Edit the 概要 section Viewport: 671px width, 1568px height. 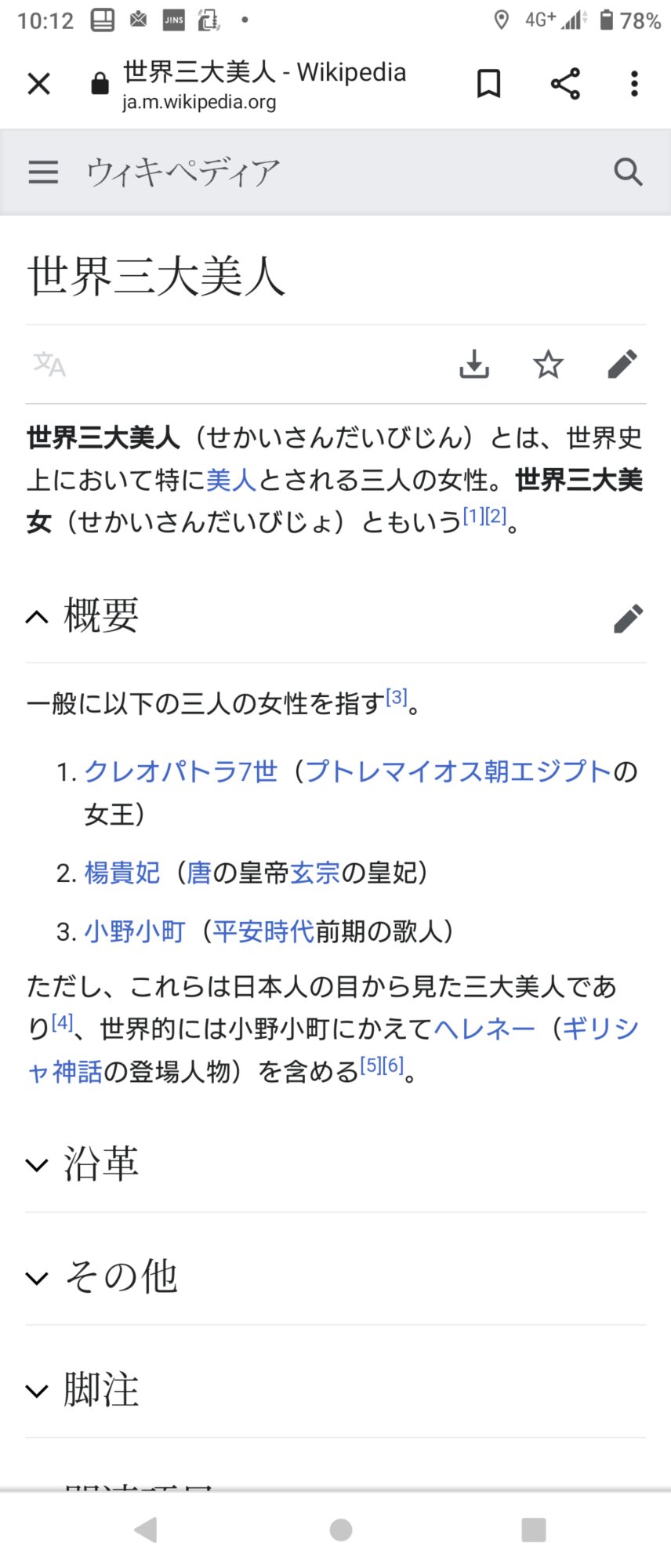click(628, 618)
